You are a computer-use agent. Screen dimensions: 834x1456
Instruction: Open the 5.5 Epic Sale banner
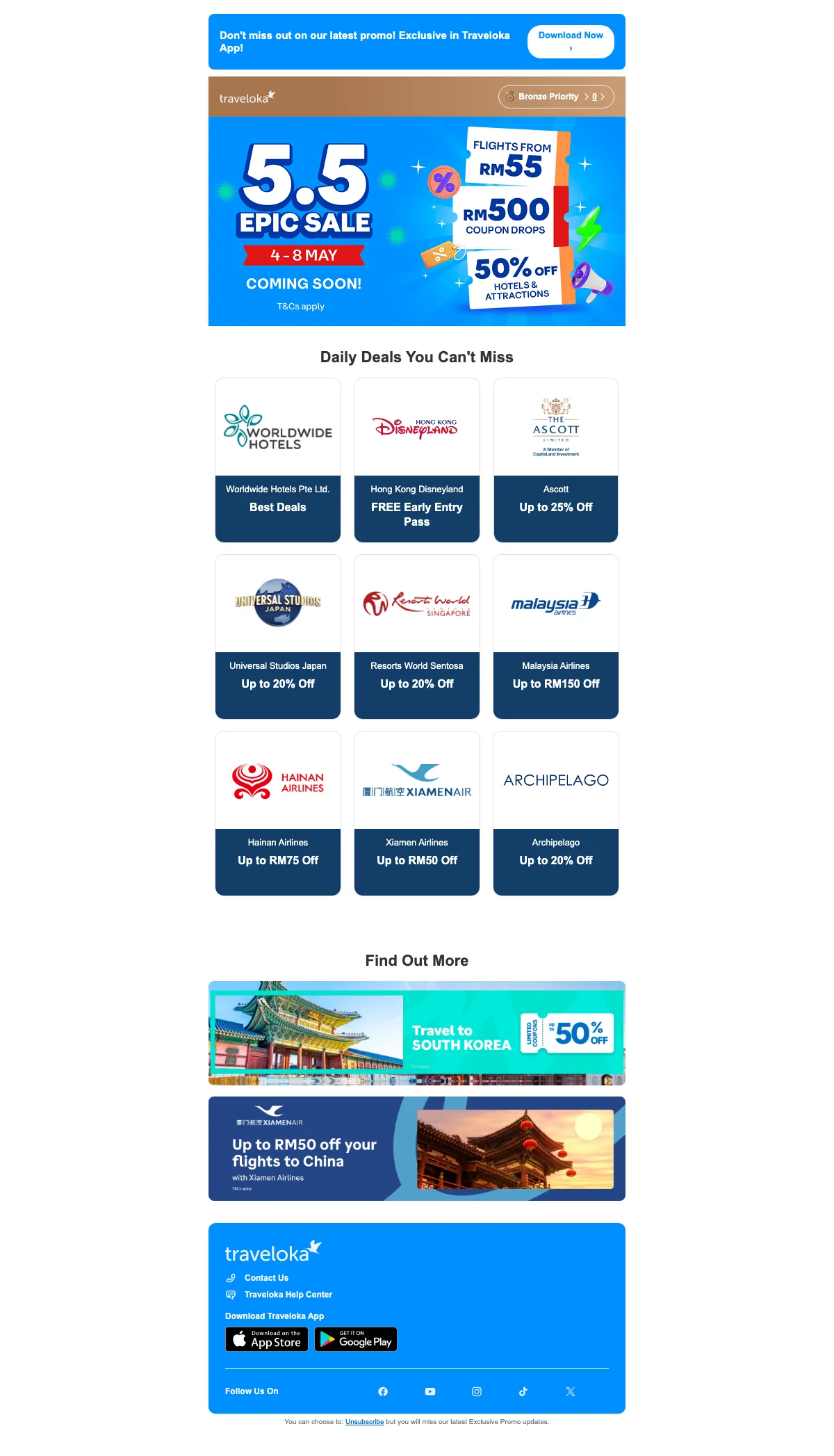point(417,221)
